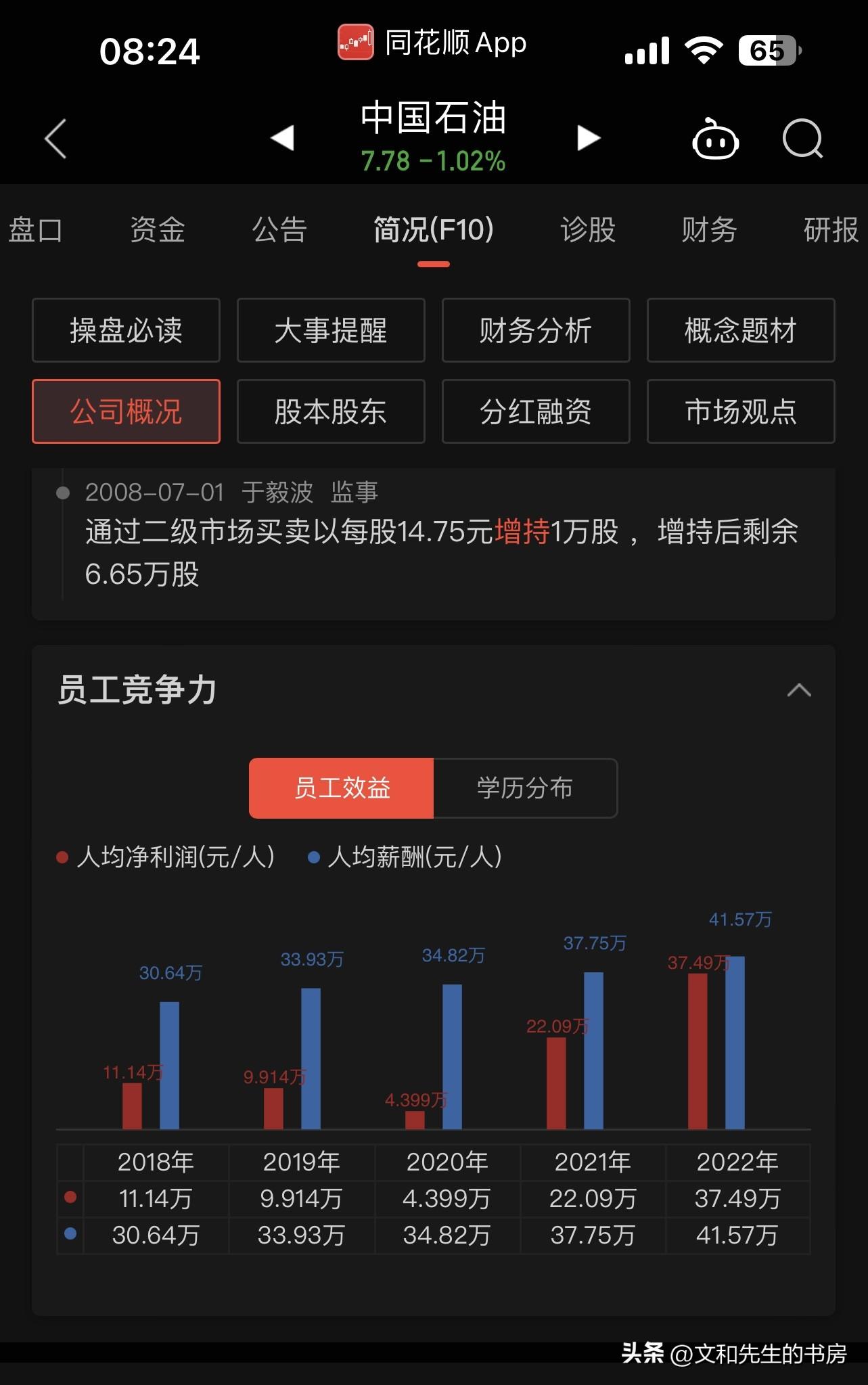Go back with the top-left arrow
This screenshot has height=1385, width=868.
coord(55,139)
